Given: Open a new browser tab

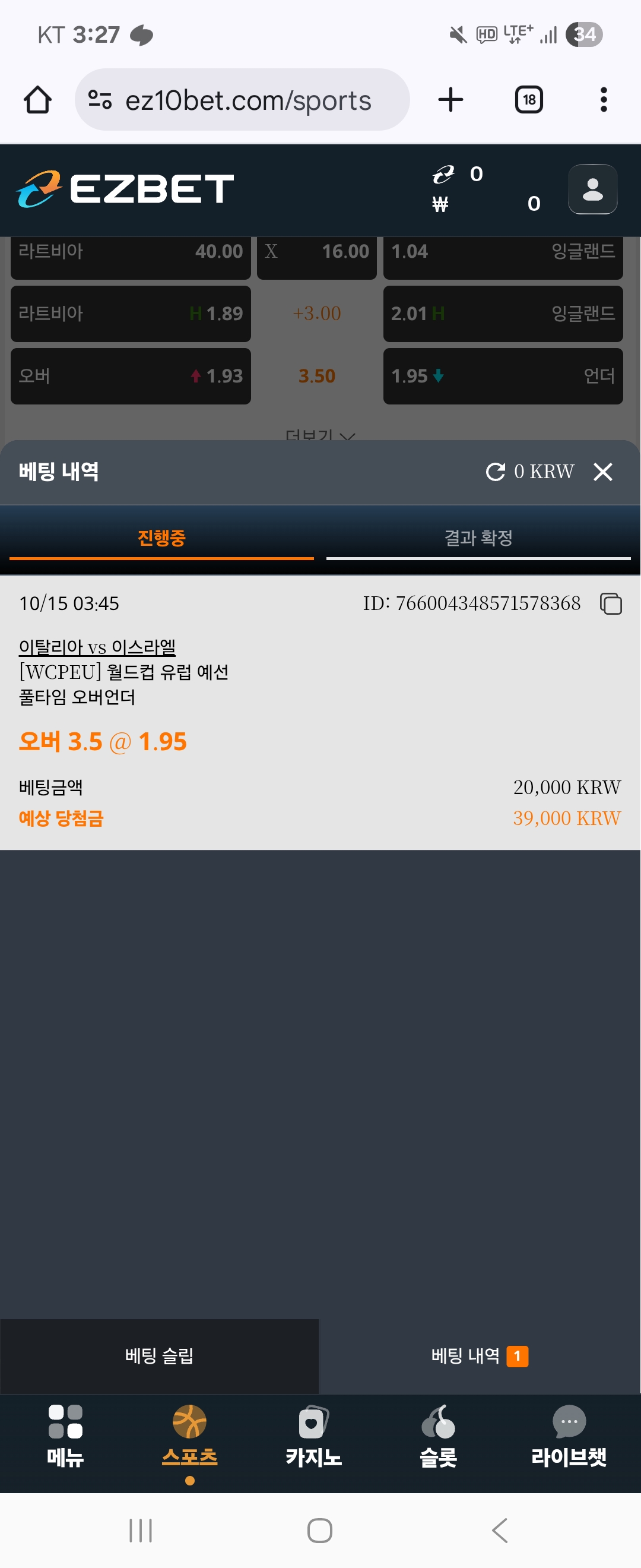Looking at the screenshot, I should (450, 100).
